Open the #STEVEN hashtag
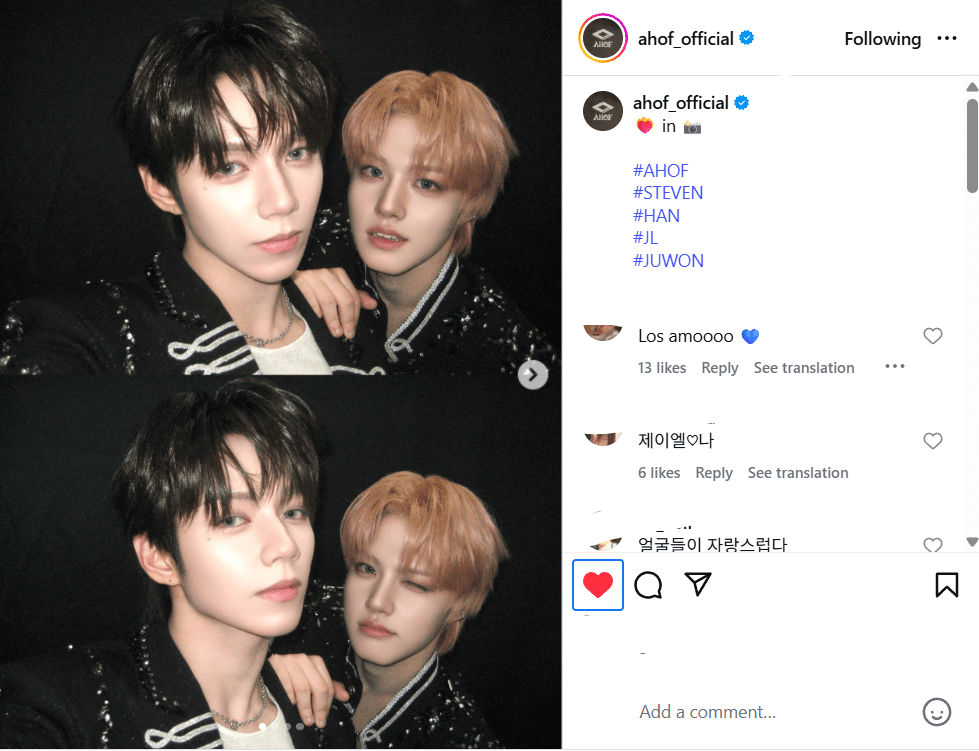The width and height of the screenshot is (979, 751). click(668, 193)
